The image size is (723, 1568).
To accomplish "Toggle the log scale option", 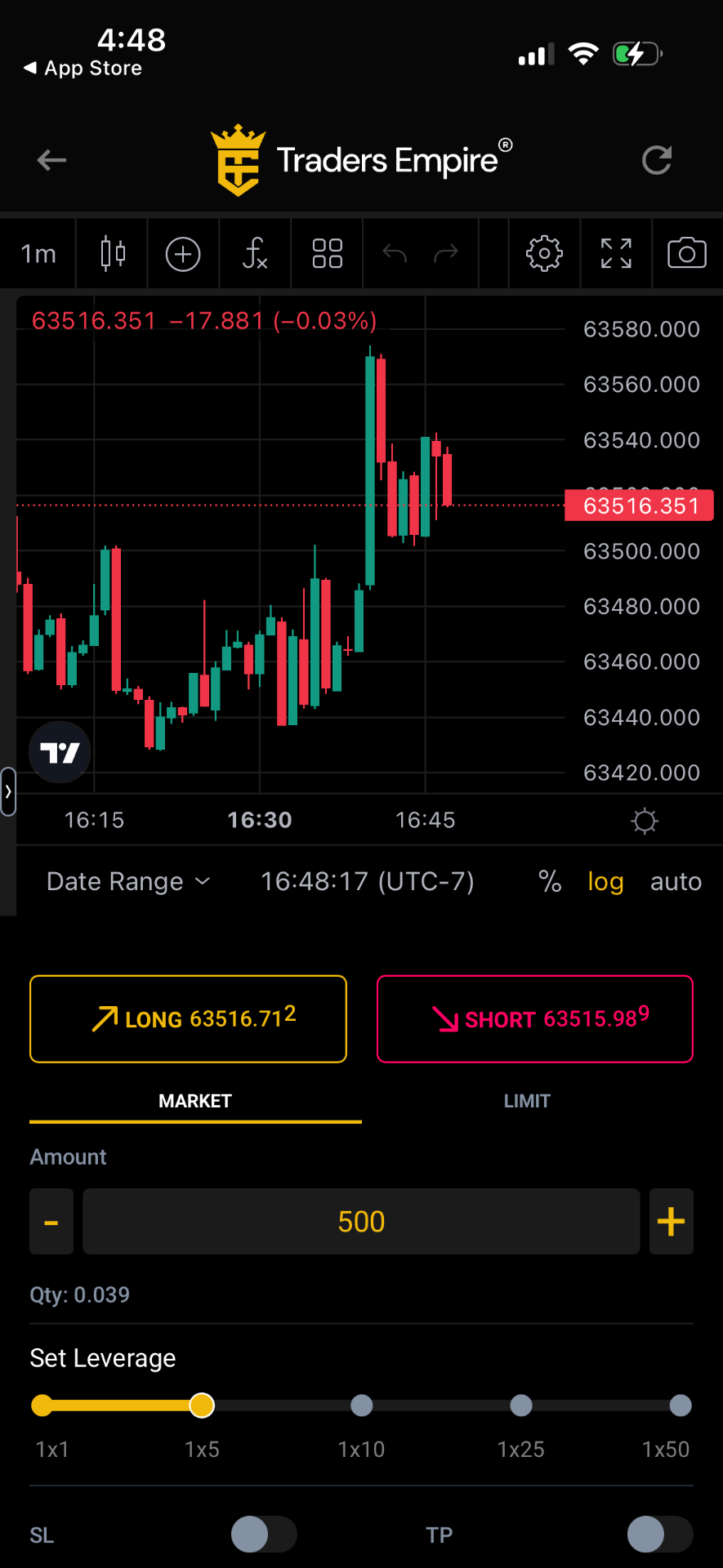I will pos(605,881).
